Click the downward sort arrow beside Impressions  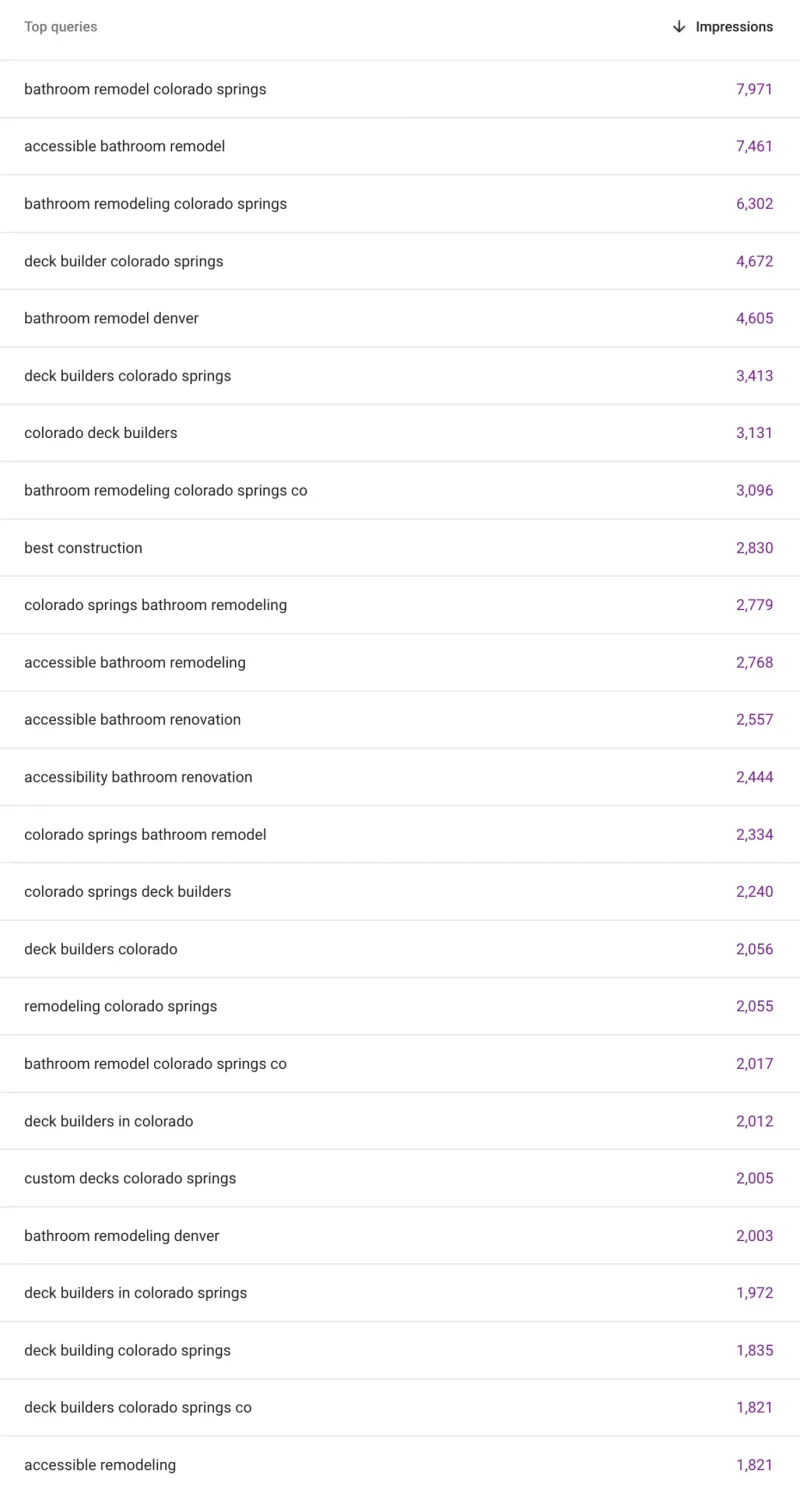[679, 26]
